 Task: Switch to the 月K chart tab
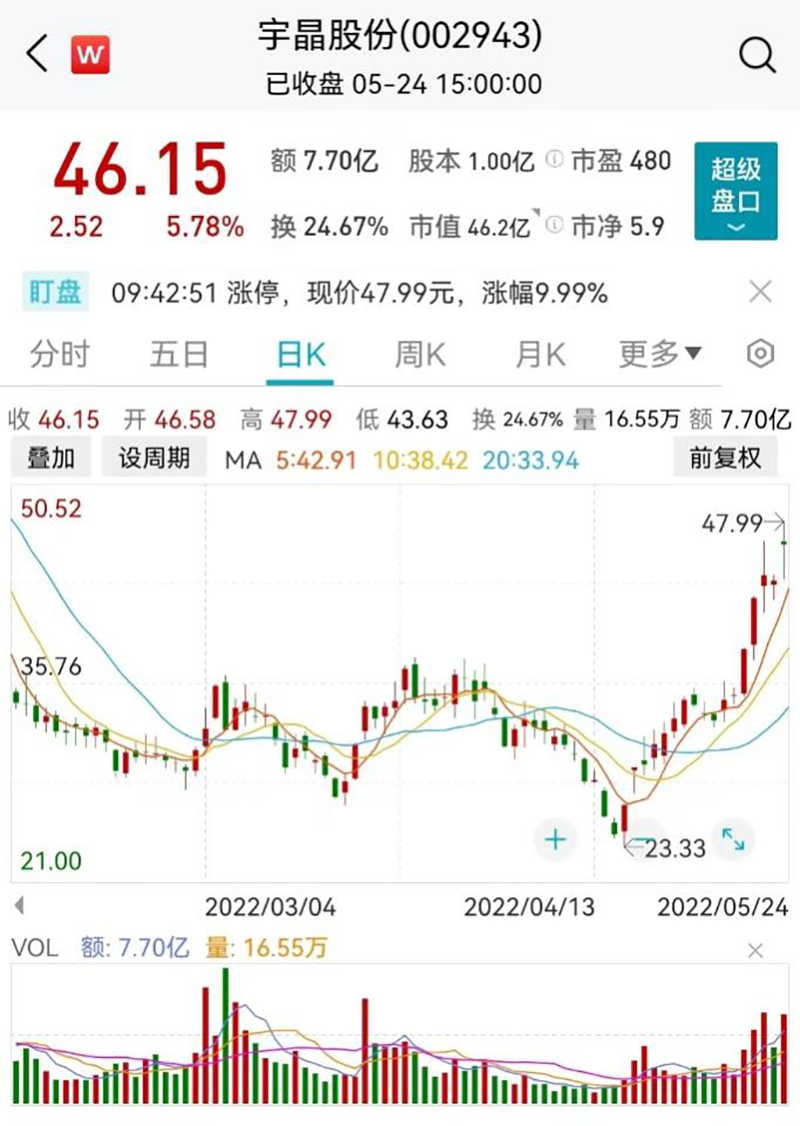tap(540, 354)
